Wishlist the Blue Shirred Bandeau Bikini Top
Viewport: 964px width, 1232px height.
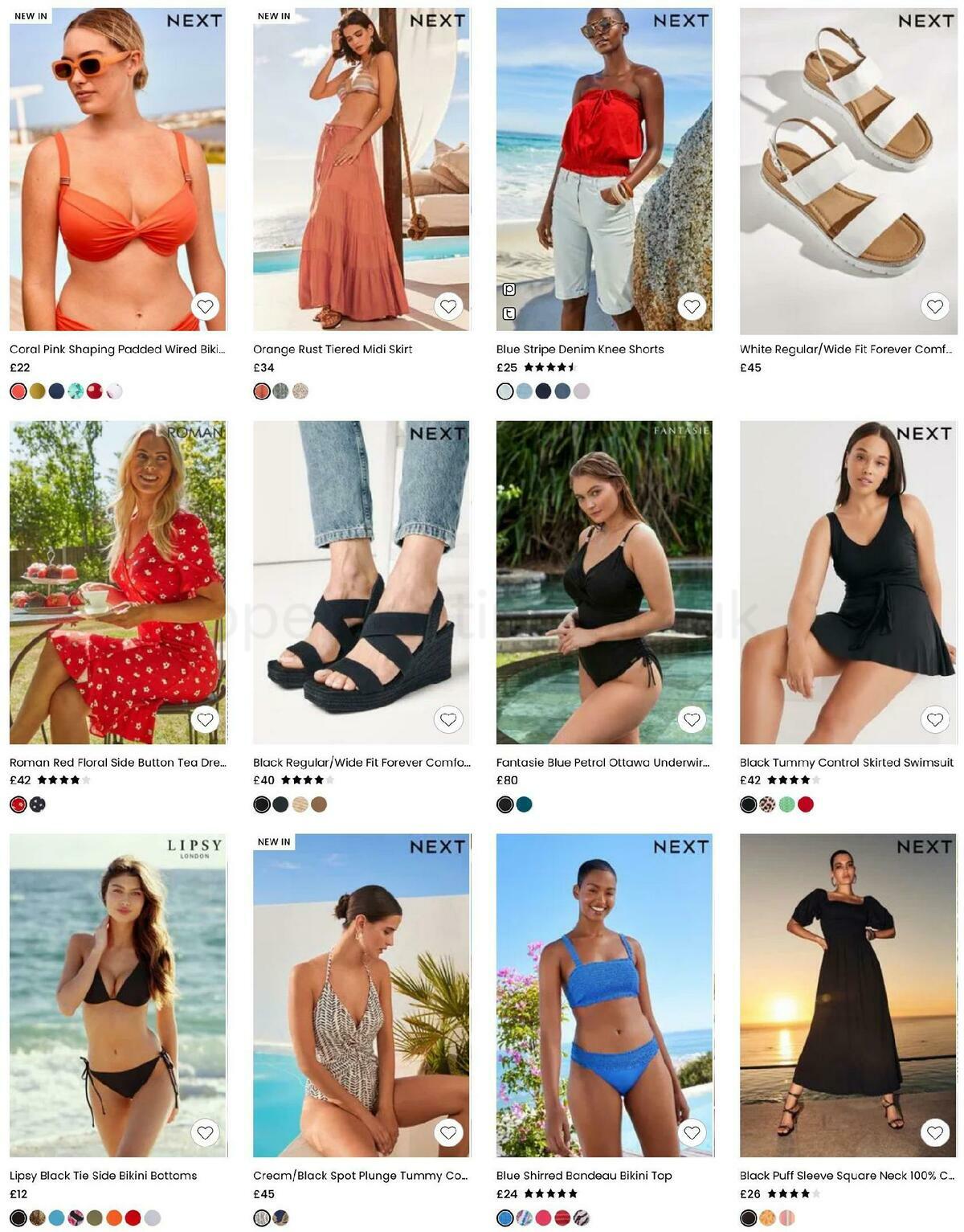tap(691, 1132)
